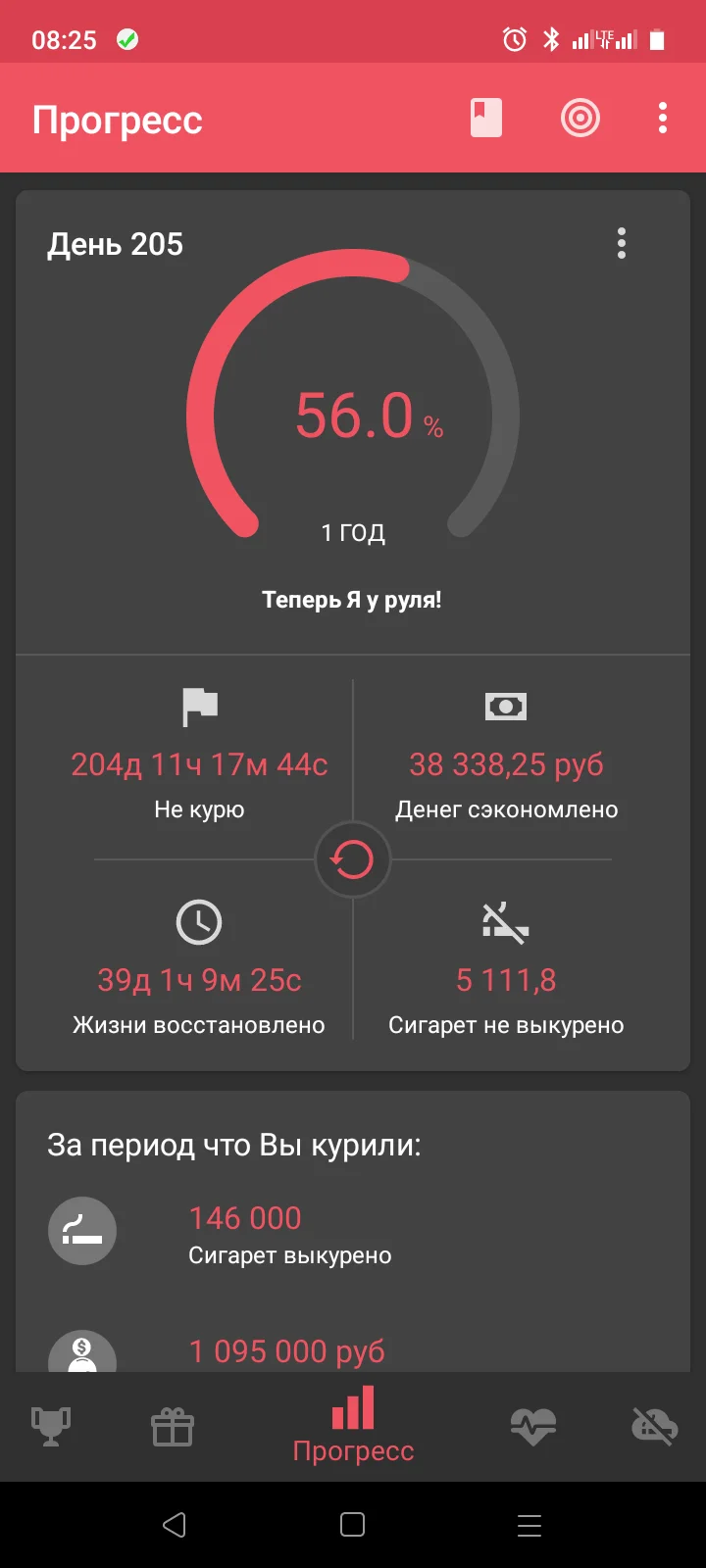Open the no-smoking icon in bottom navigation
This screenshot has height=1568, width=706.
[x=653, y=1427]
